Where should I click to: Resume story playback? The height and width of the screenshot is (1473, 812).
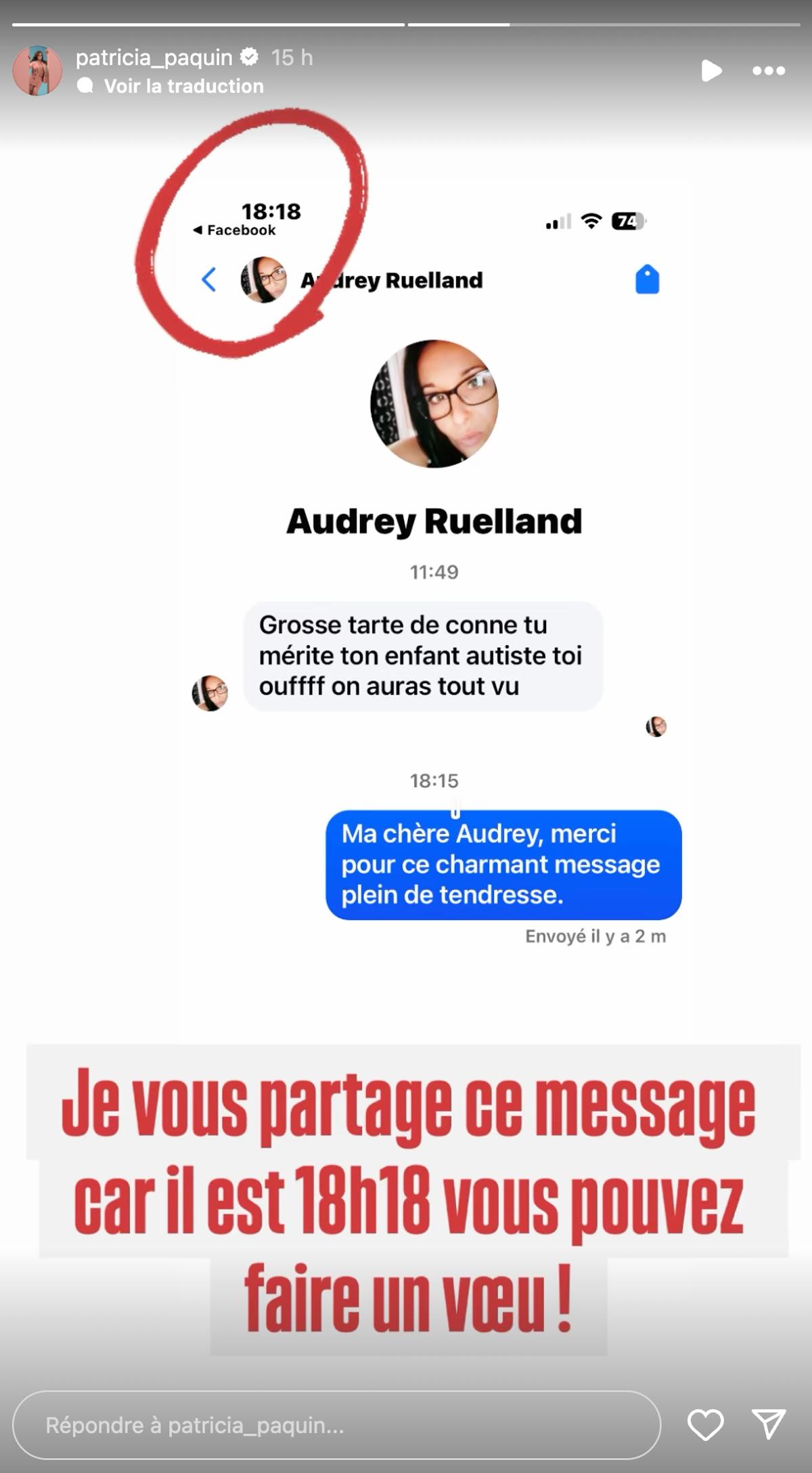[x=710, y=70]
